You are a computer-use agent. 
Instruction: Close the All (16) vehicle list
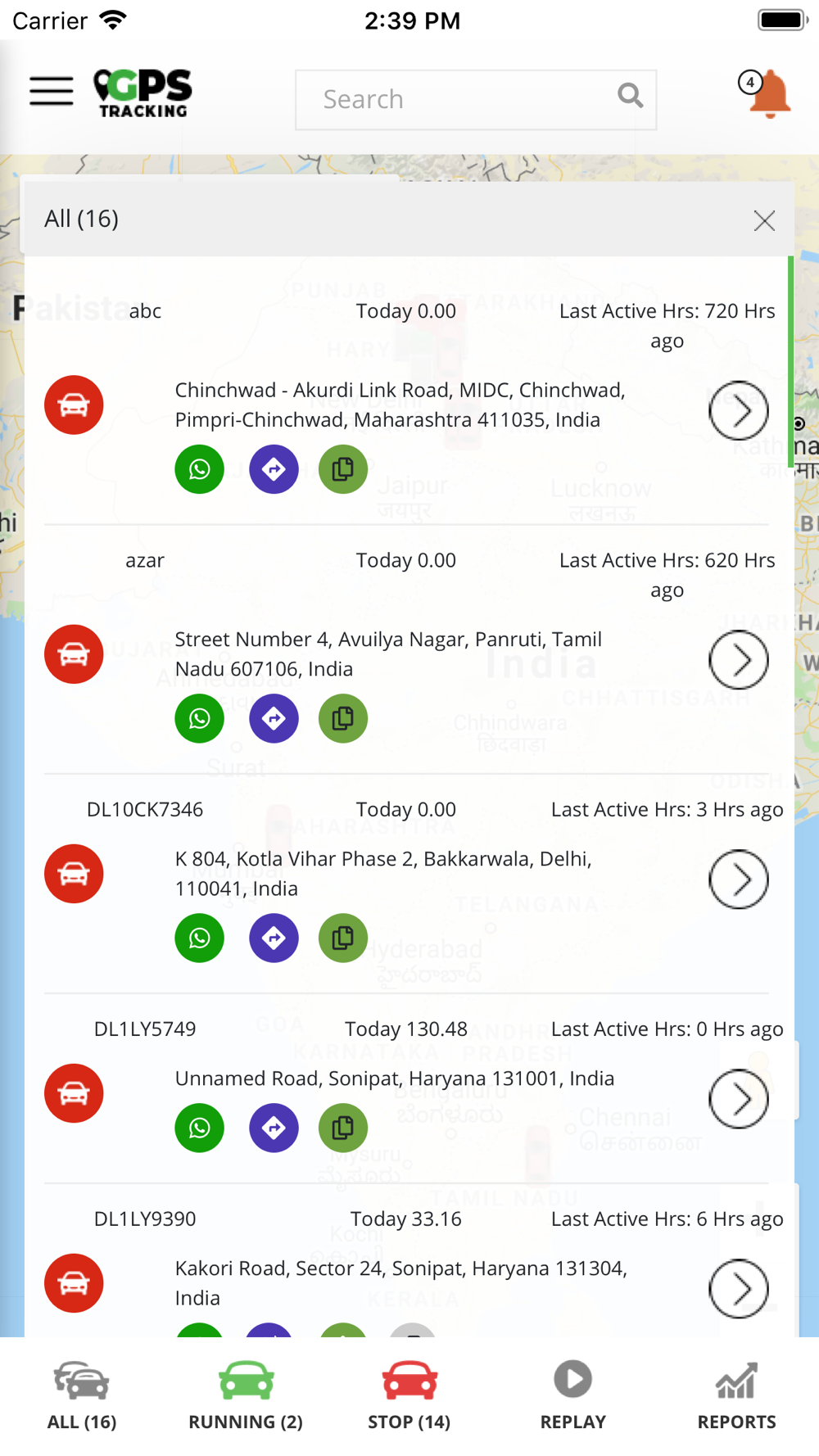click(764, 220)
